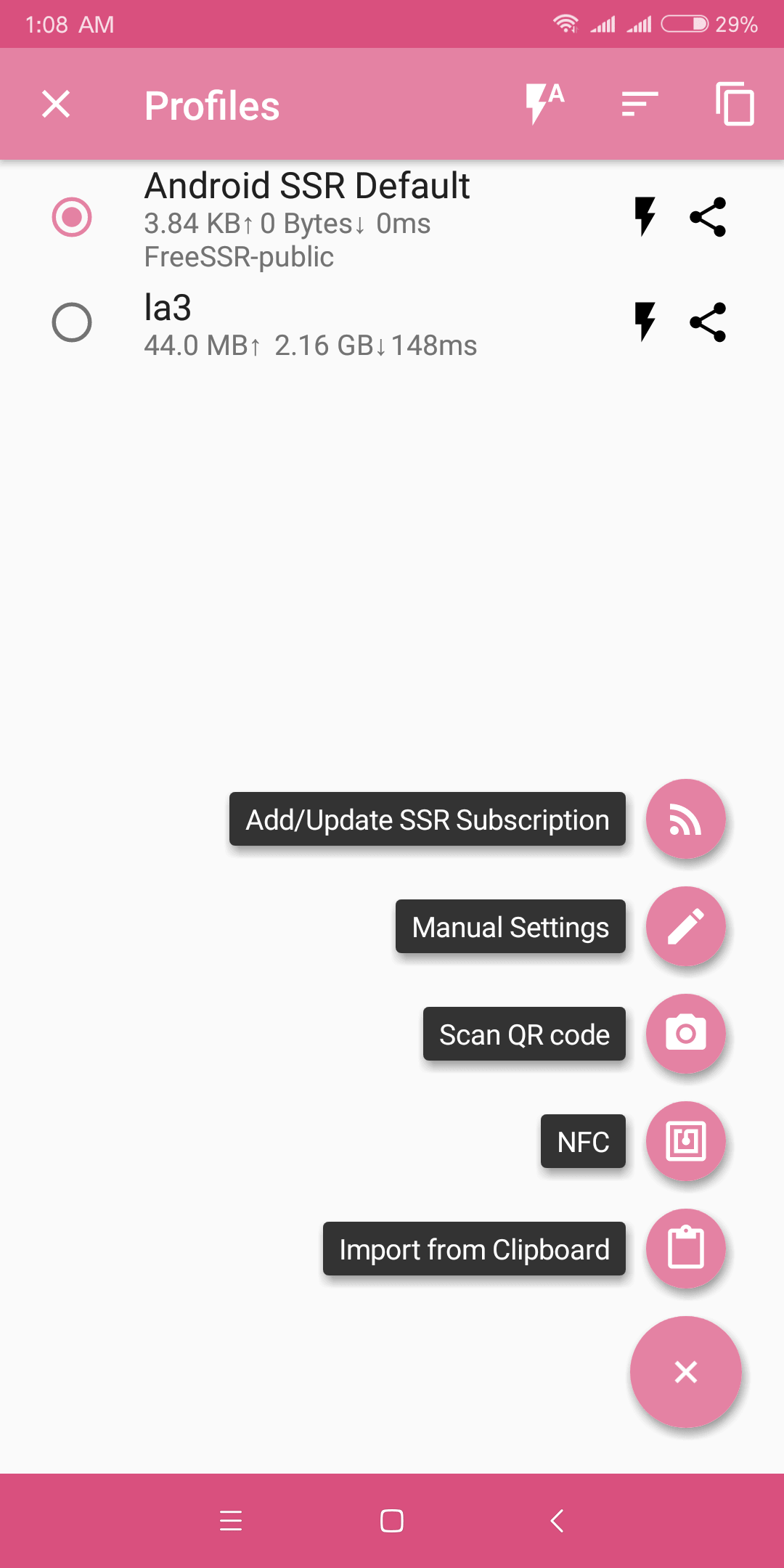Select the la3 profile radio button
This screenshot has width=784, height=1568.
click(x=72, y=322)
